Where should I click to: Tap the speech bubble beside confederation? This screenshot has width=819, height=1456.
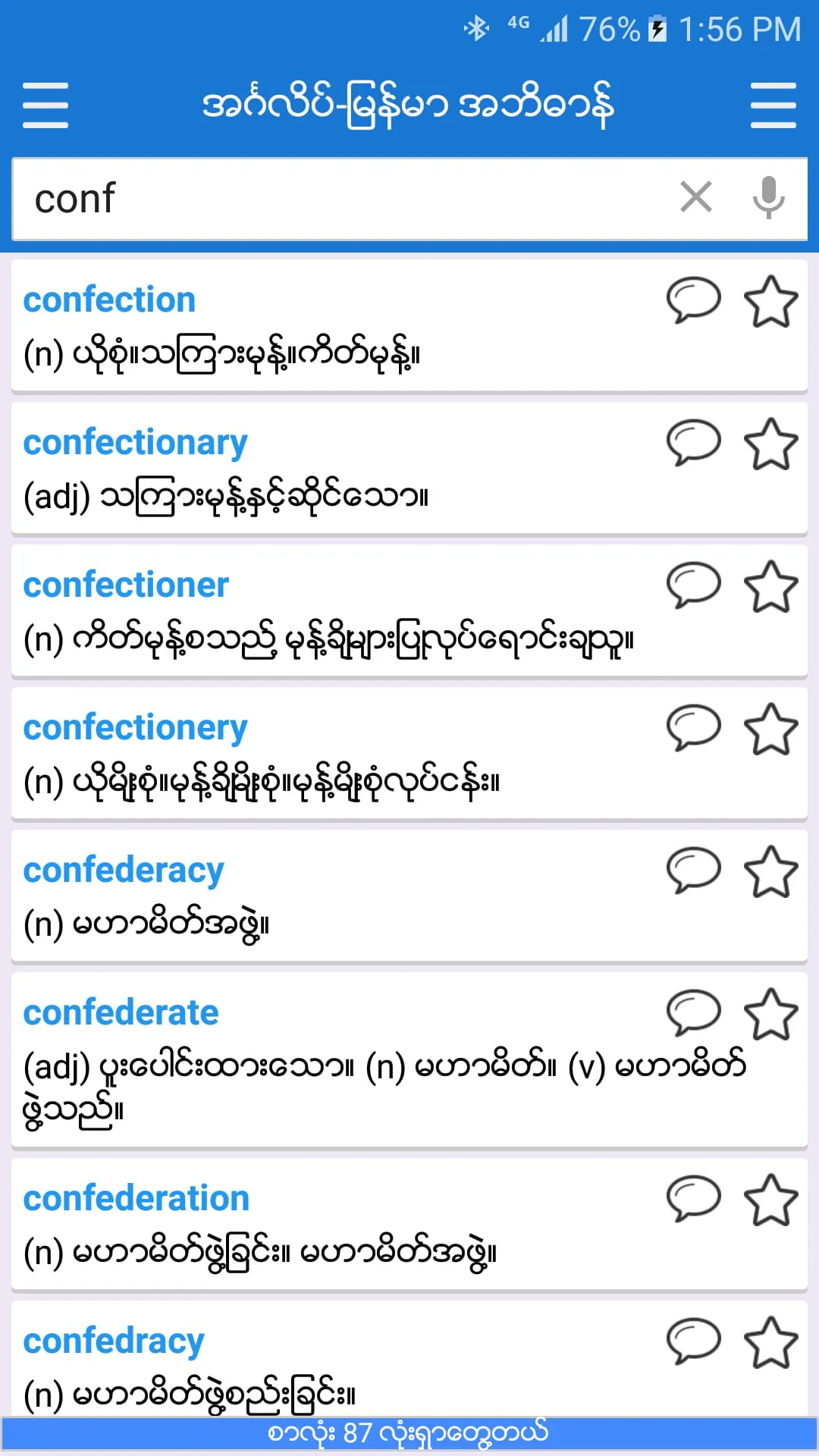[694, 1199]
